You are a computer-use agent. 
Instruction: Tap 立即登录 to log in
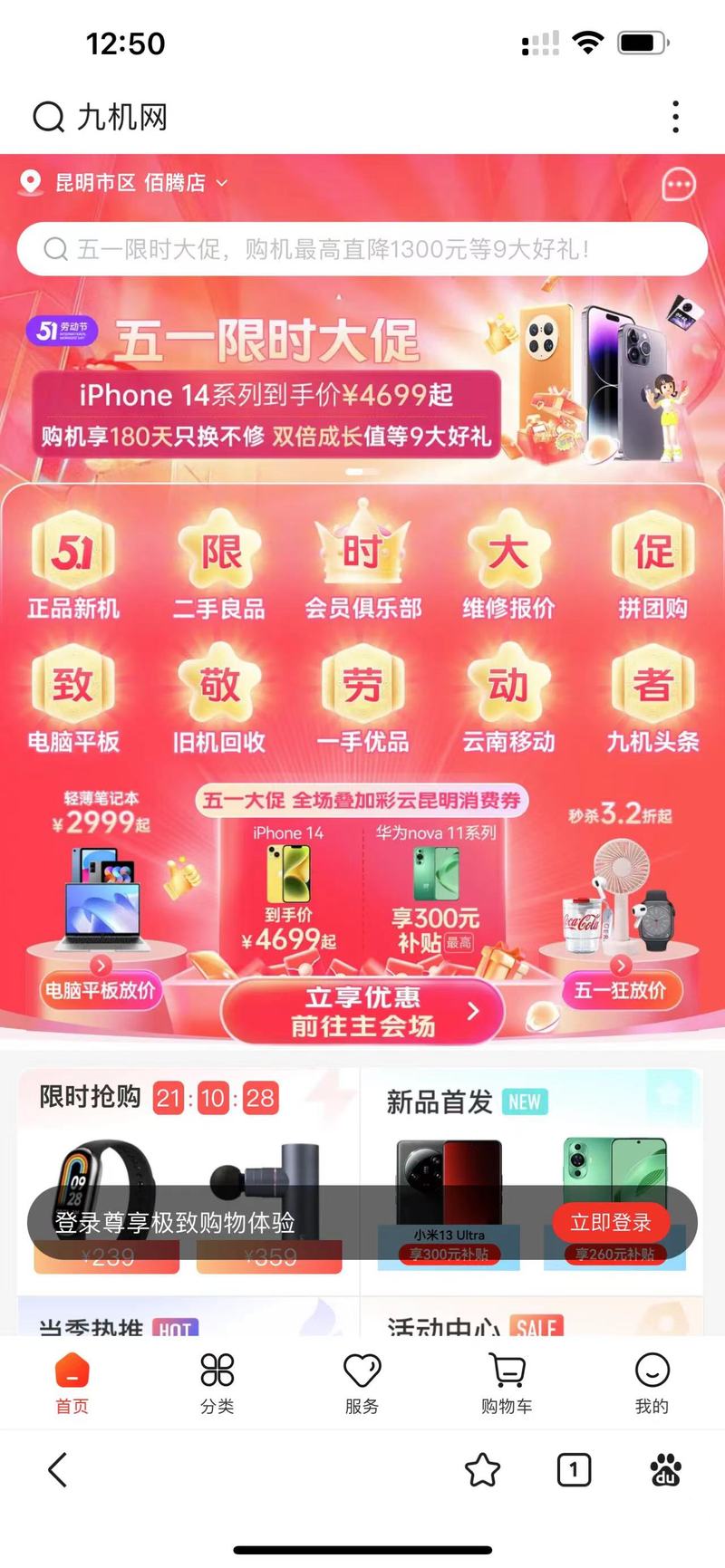(x=611, y=1223)
